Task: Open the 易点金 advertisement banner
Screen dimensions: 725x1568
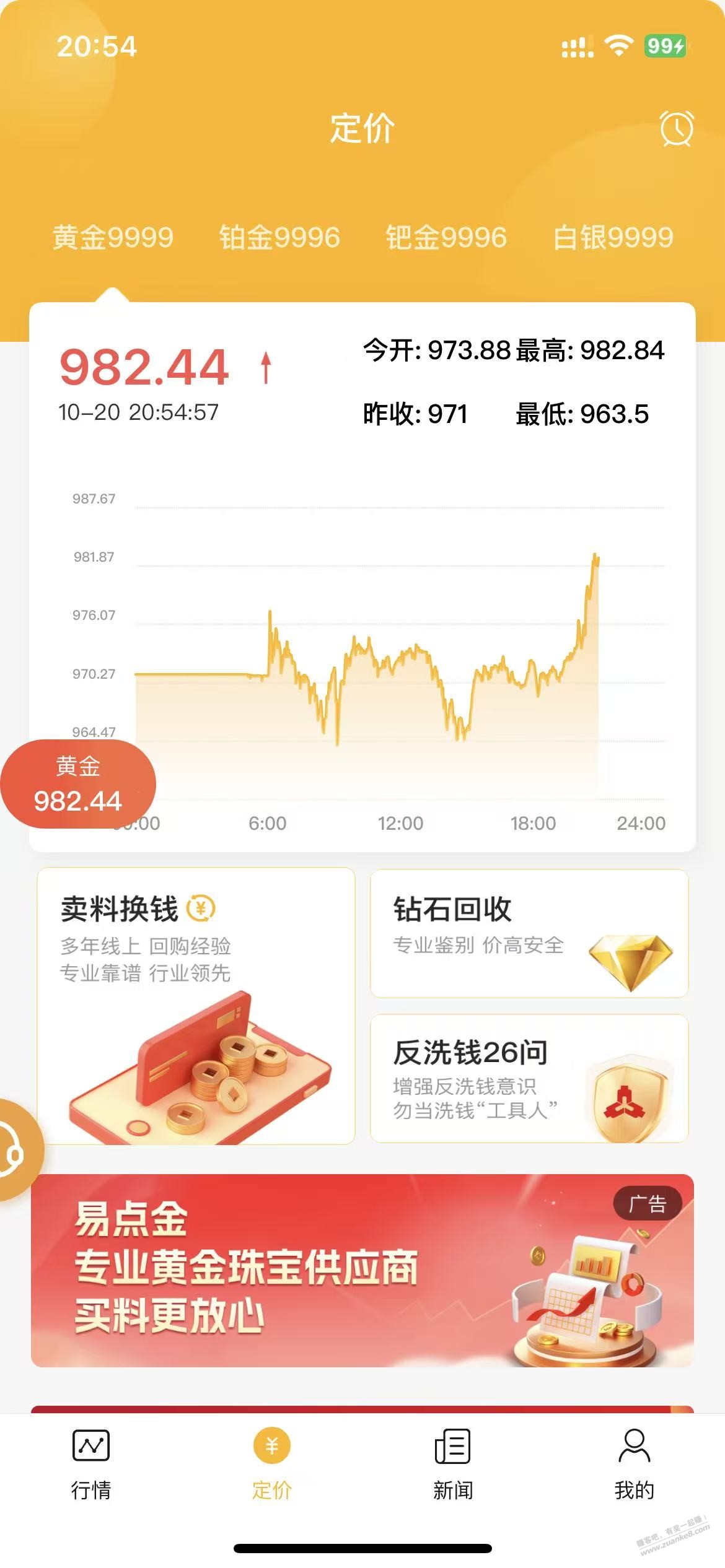Action: pyautogui.click(x=362, y=1270)
